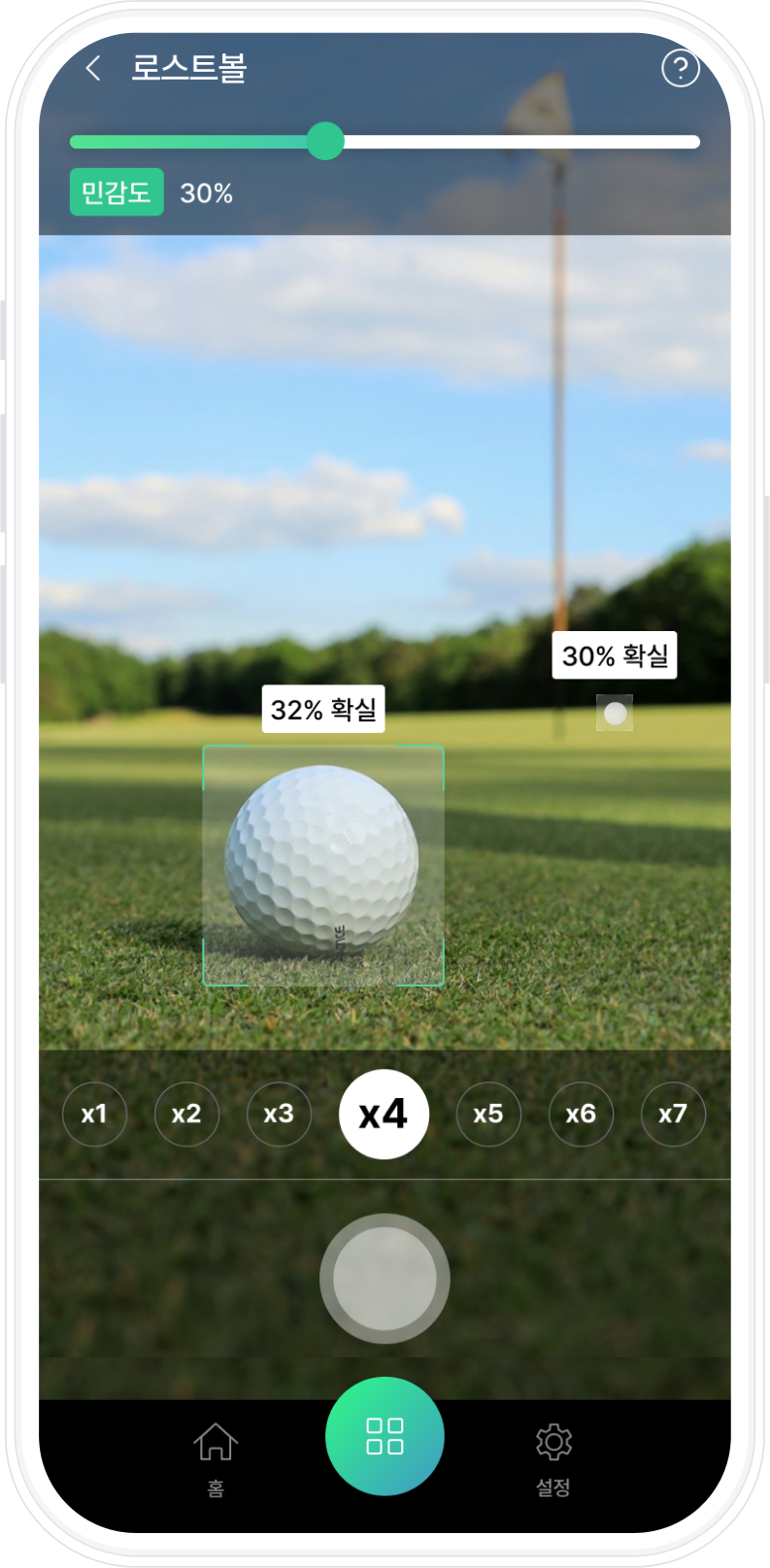Tap the 민감도 sensitivity slider handle
Viewport: 770px width, 1568px height.
pyautogui.click(x=325, y=141)
